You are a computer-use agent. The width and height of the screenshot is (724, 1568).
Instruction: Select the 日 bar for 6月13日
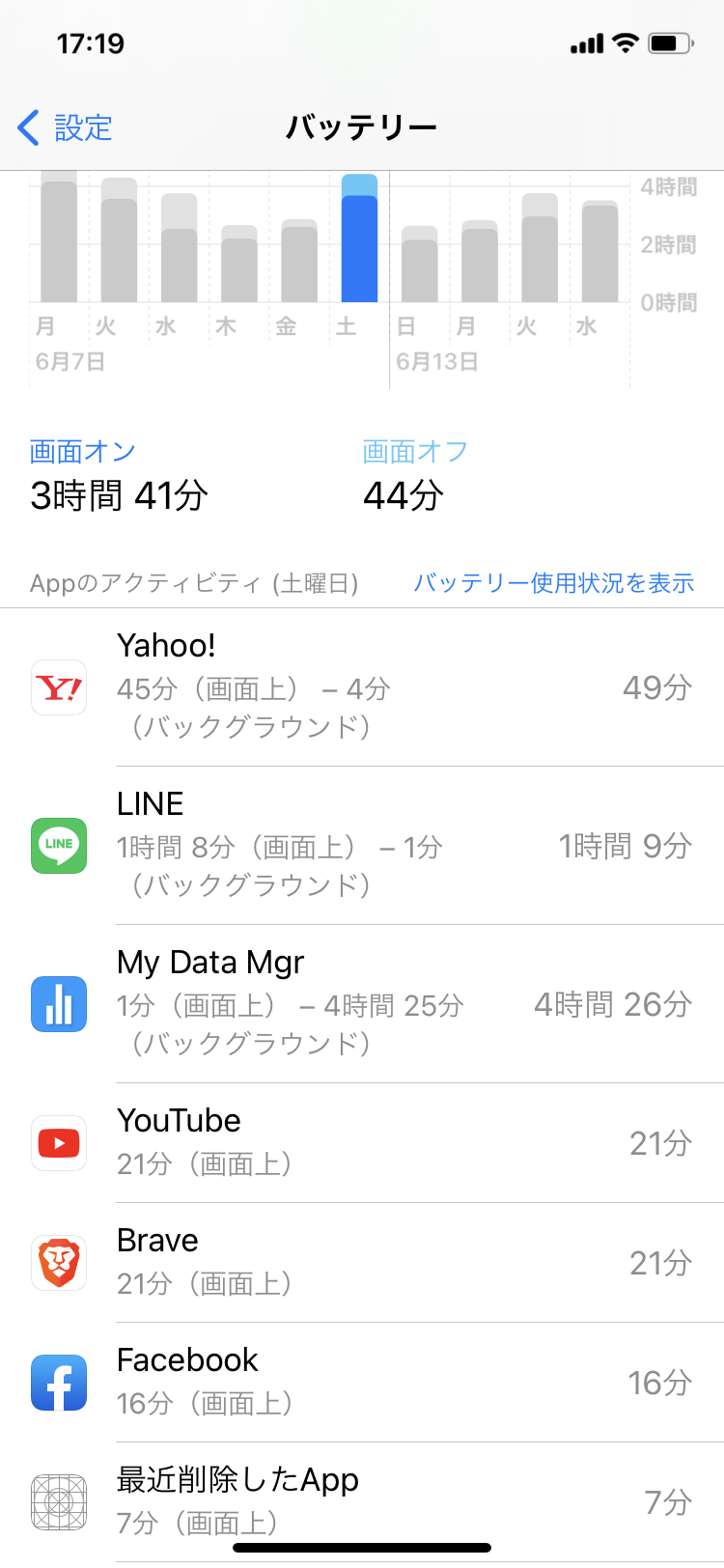[420, 266]
